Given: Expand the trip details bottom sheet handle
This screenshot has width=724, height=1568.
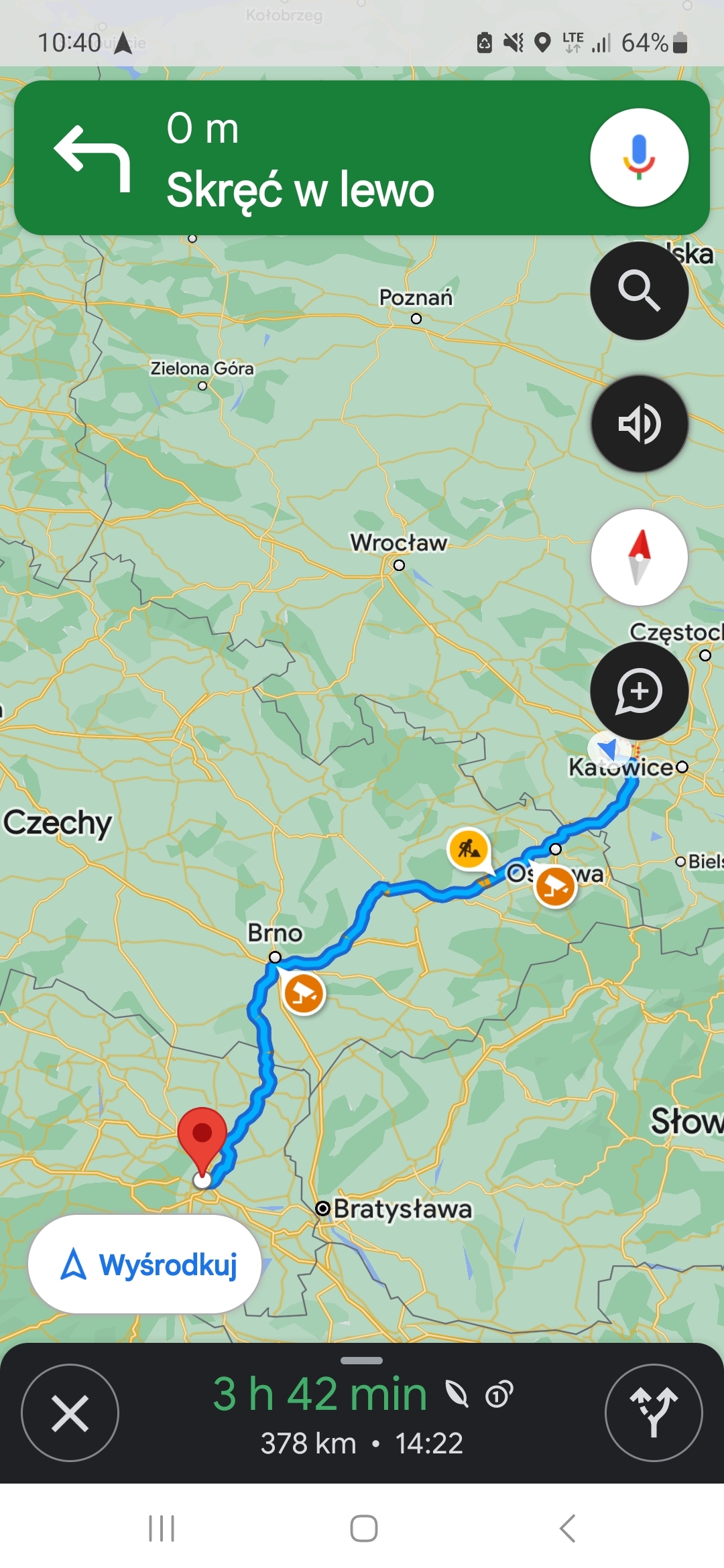Looking at the screenshot, I should click(x=361, y=1361).
